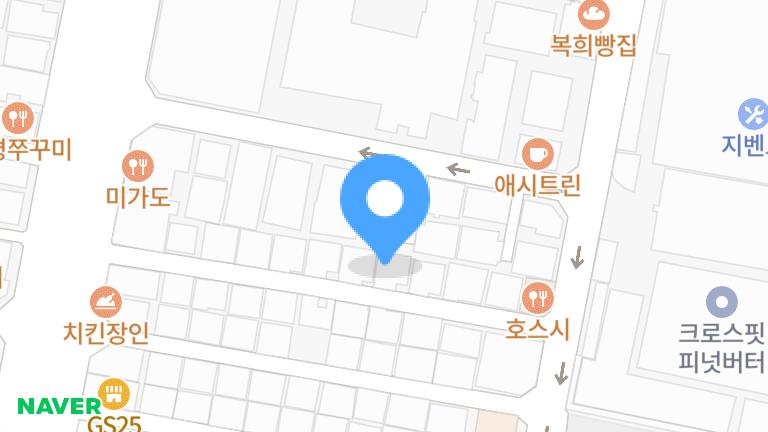Image resolution: width=768 pixels, height=432 pixels.
Task: Select the 미가도 restaurant marker
Action: point(138,166)
